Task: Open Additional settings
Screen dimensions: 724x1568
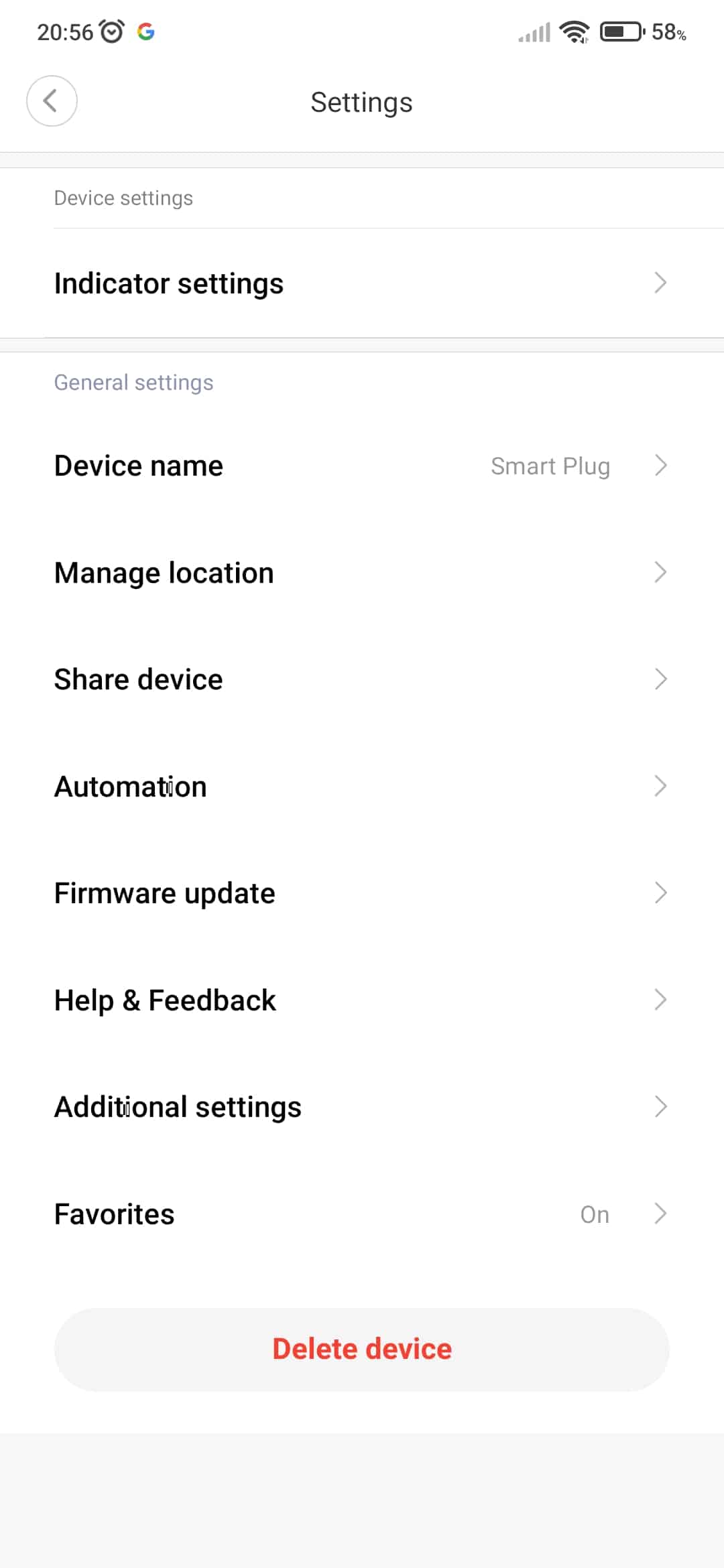Action: point(362,1107)
